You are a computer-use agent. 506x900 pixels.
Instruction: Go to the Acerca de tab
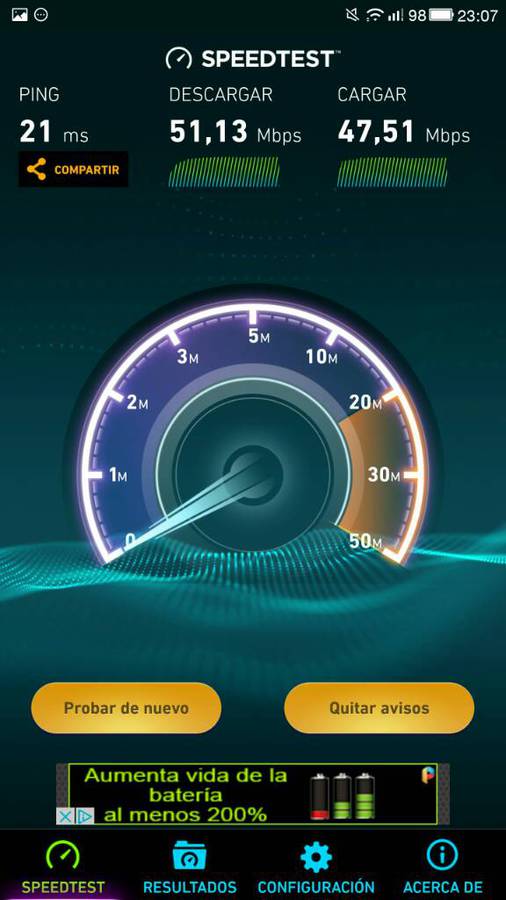tap(442, 866)
